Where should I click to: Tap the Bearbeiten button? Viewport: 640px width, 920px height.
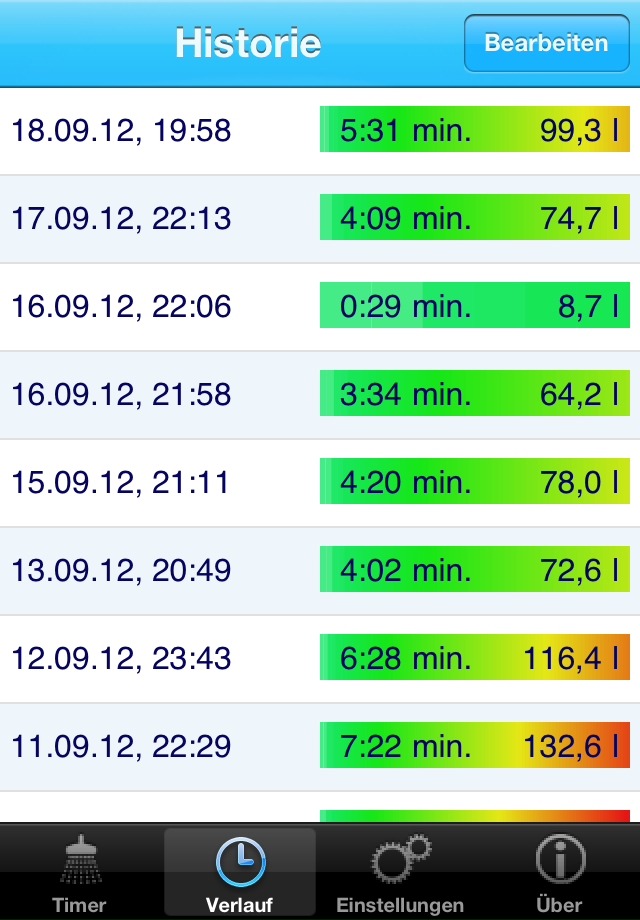546,43
